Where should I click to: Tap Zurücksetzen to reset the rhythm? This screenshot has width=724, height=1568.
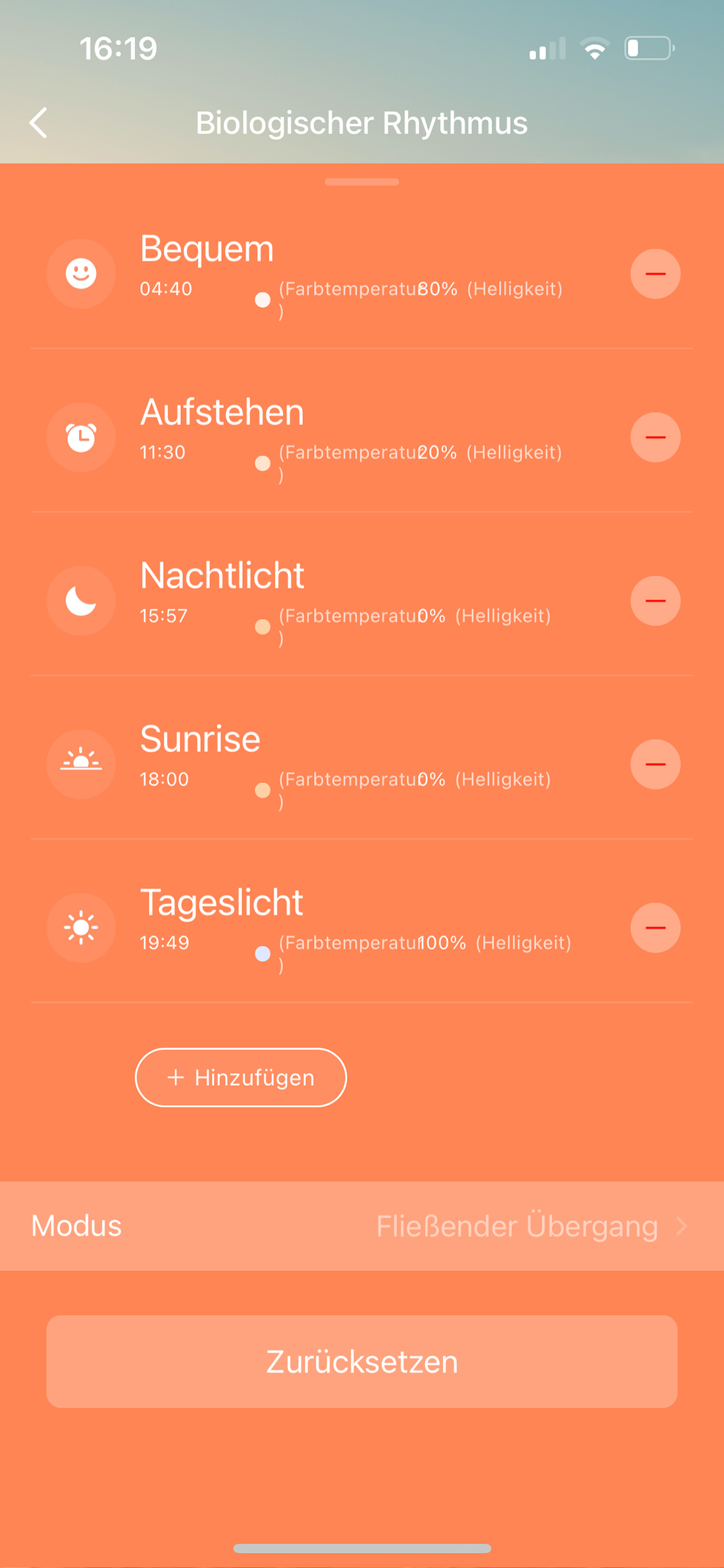[362, 1361]
